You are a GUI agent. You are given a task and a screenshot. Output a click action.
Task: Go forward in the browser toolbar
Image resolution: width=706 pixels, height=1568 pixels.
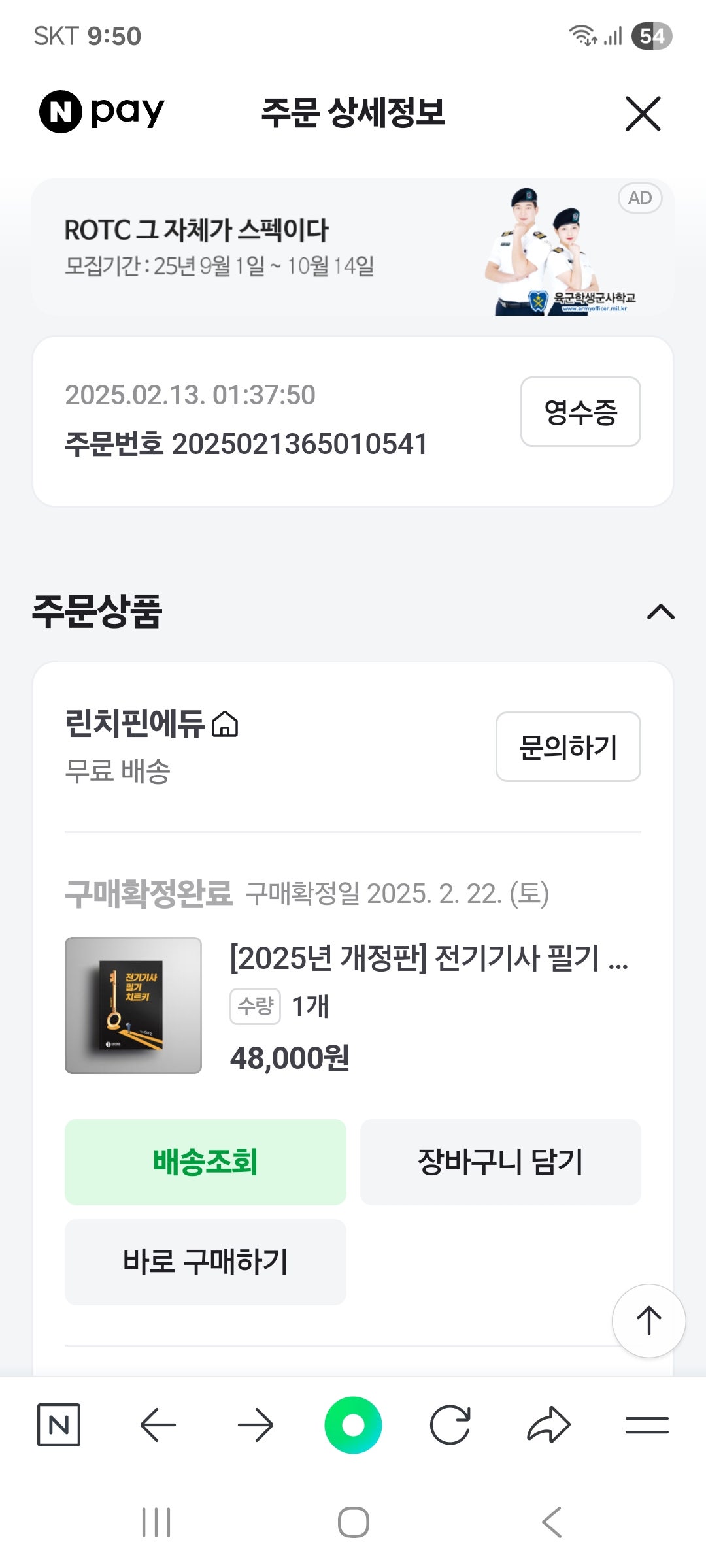(x=256, y=1425)
